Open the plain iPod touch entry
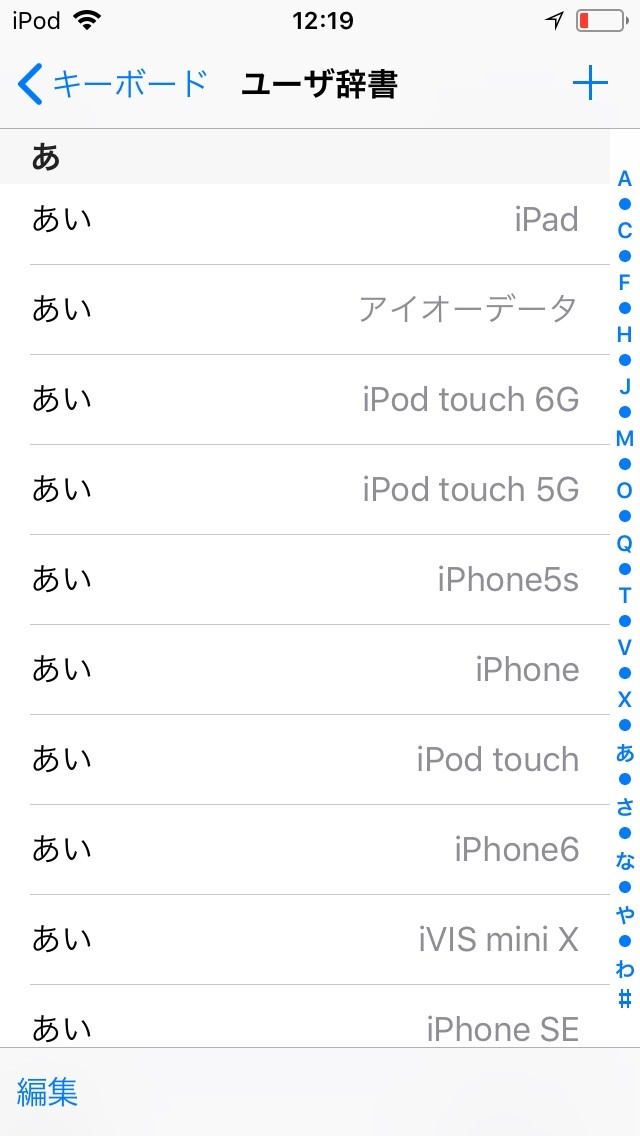 coord(305,759)
